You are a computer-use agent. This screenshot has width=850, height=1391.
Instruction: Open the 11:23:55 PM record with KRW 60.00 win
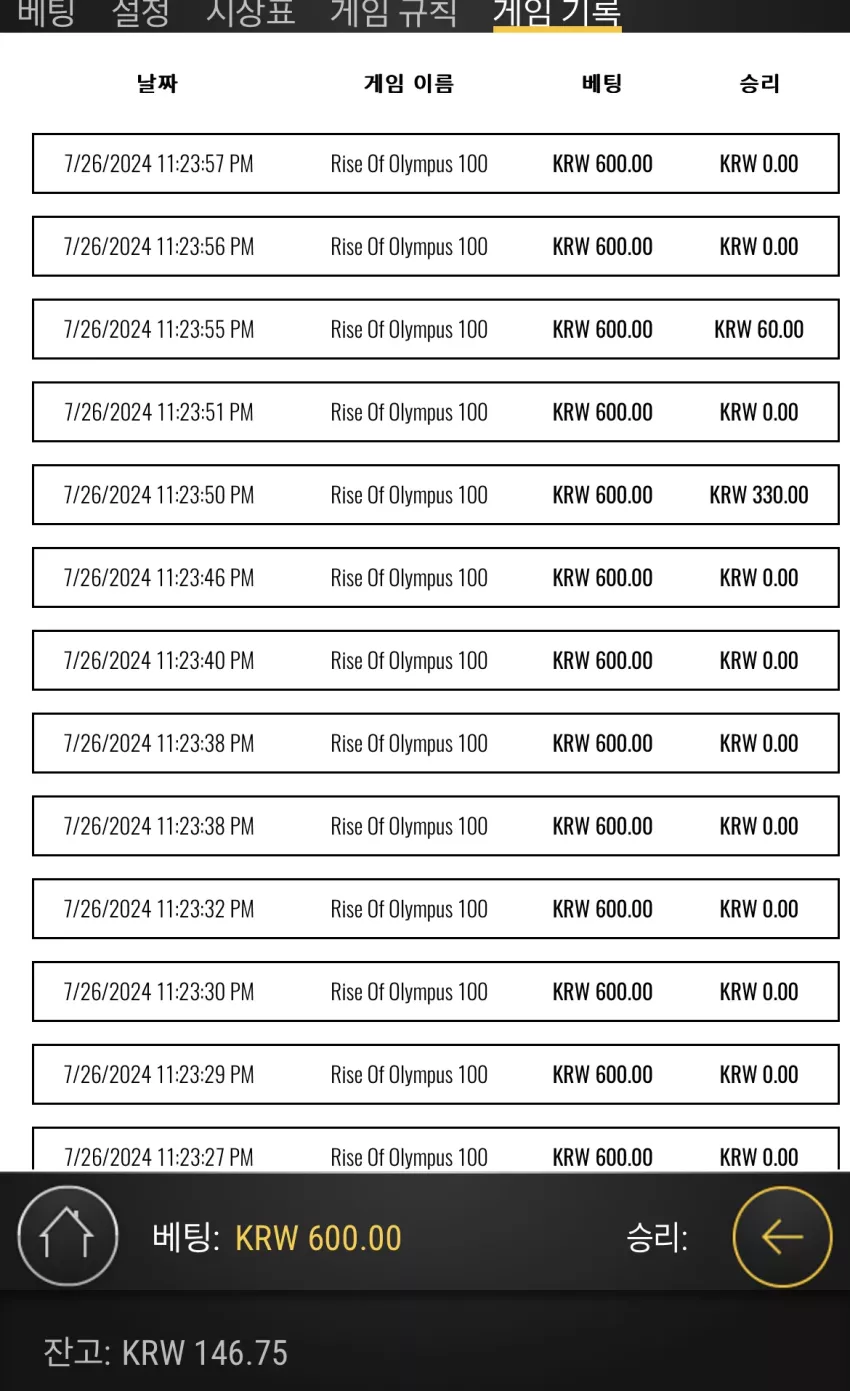[435, 329]
